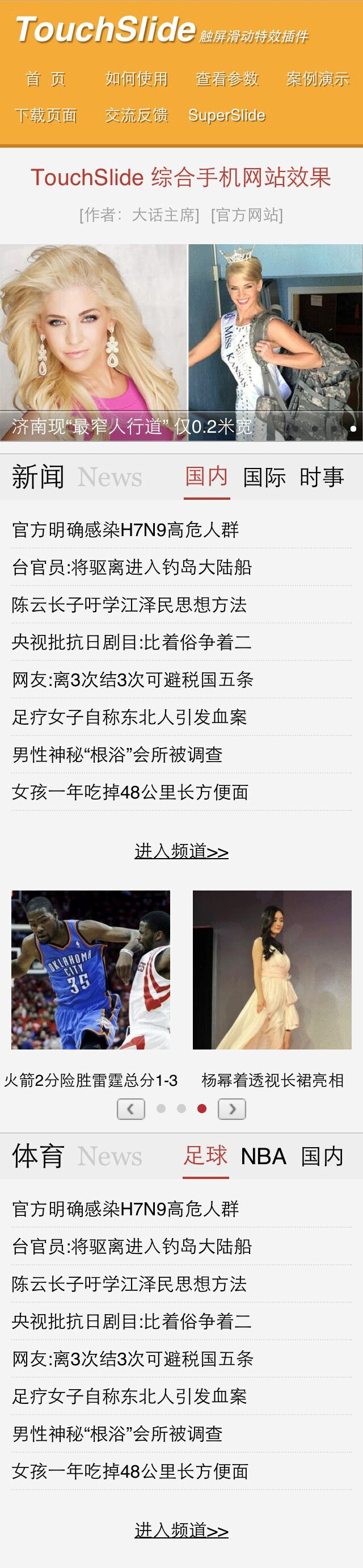The image size is (363, 1568).
Task: Select the 时事 news tab
Action: pos(322,477)
